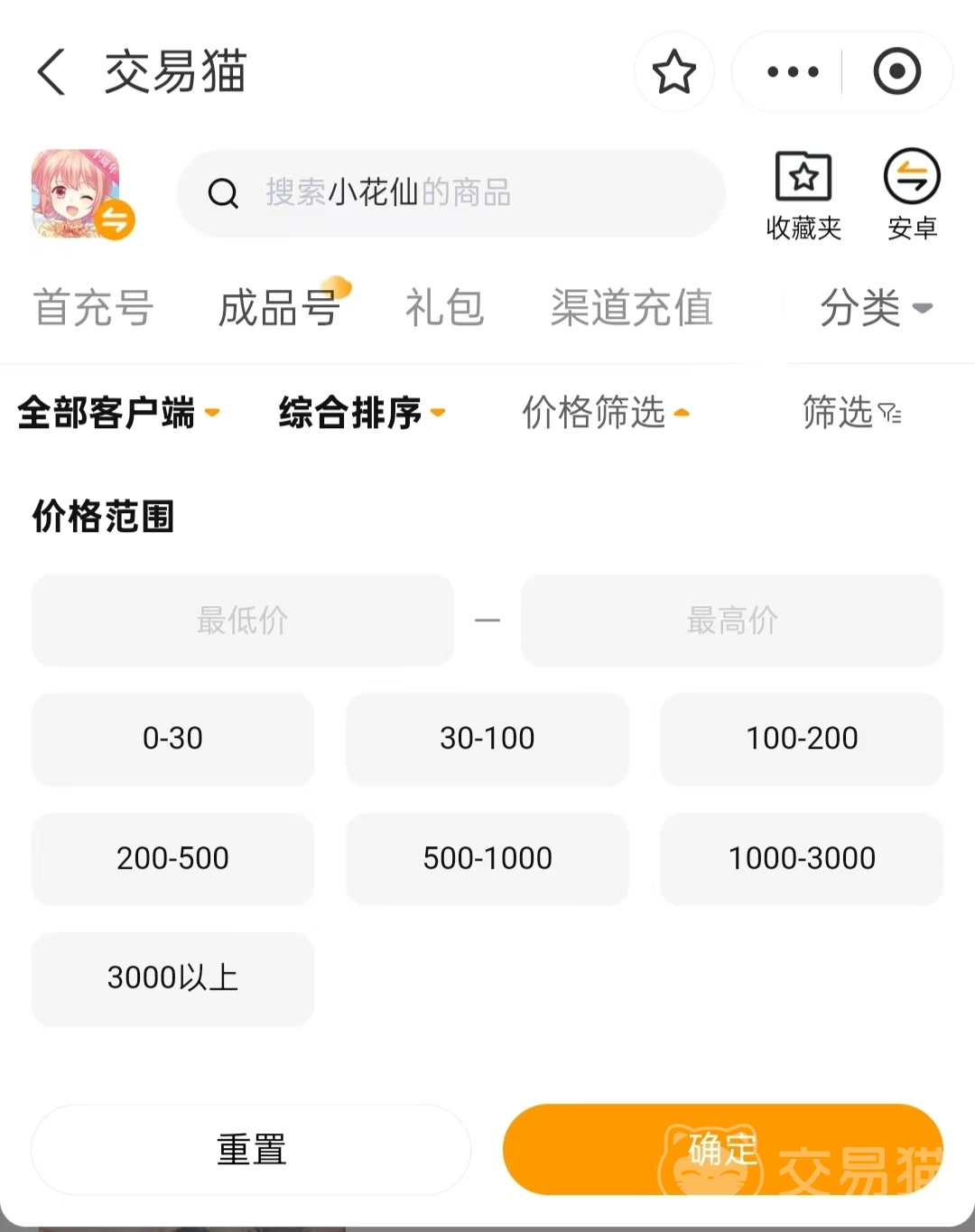Expand 综合排序 sort dropdown
The width and height of the screenshot is (975, 1232).
tap(361, 413)
